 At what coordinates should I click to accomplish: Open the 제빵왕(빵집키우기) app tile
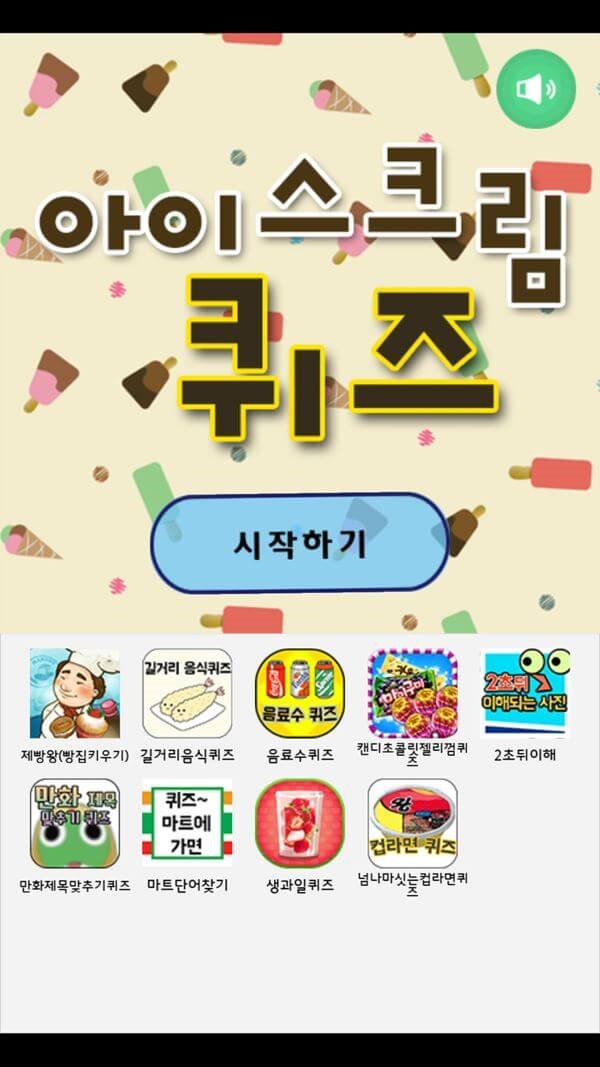(x=74, y=694)
